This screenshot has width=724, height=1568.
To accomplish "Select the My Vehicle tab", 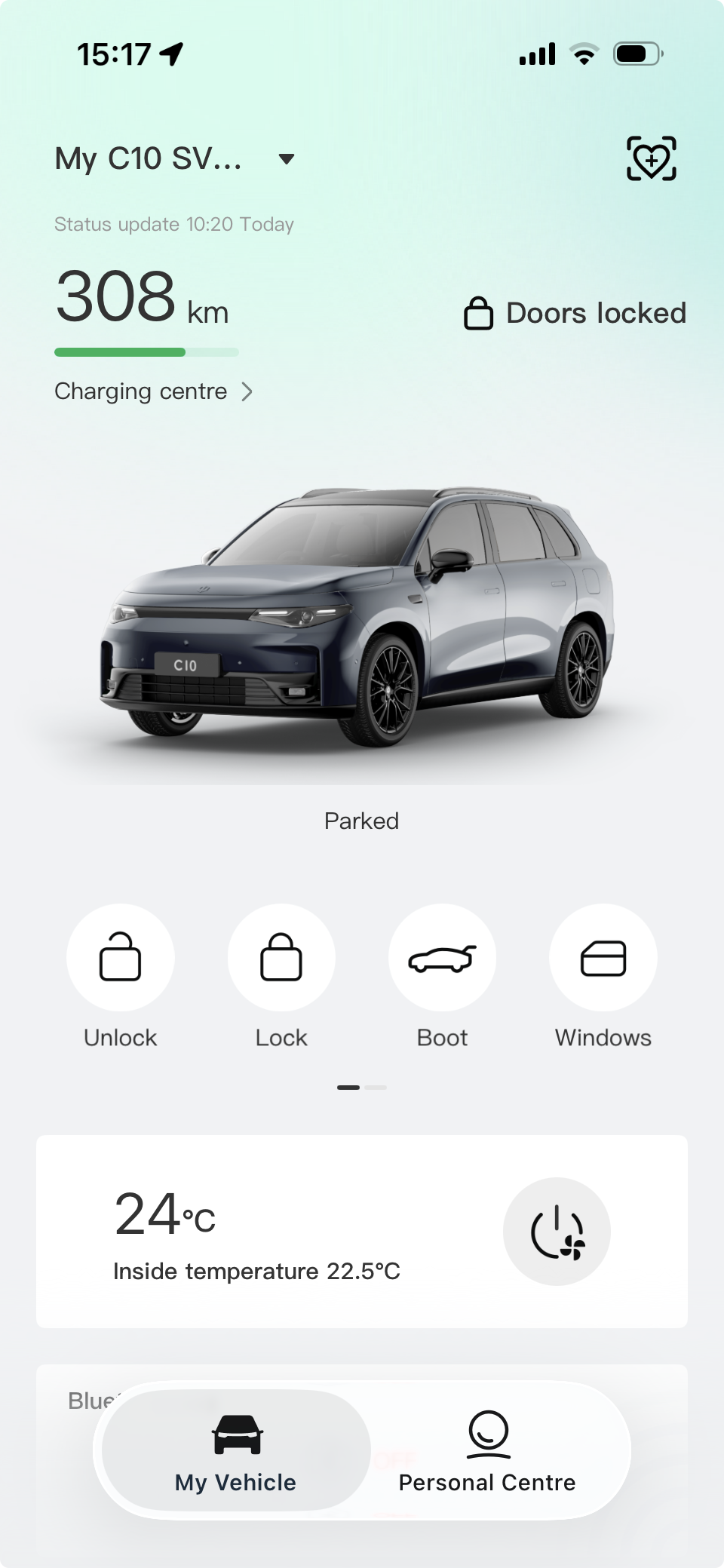I will pyautogui.click(x=236, y=1451).
